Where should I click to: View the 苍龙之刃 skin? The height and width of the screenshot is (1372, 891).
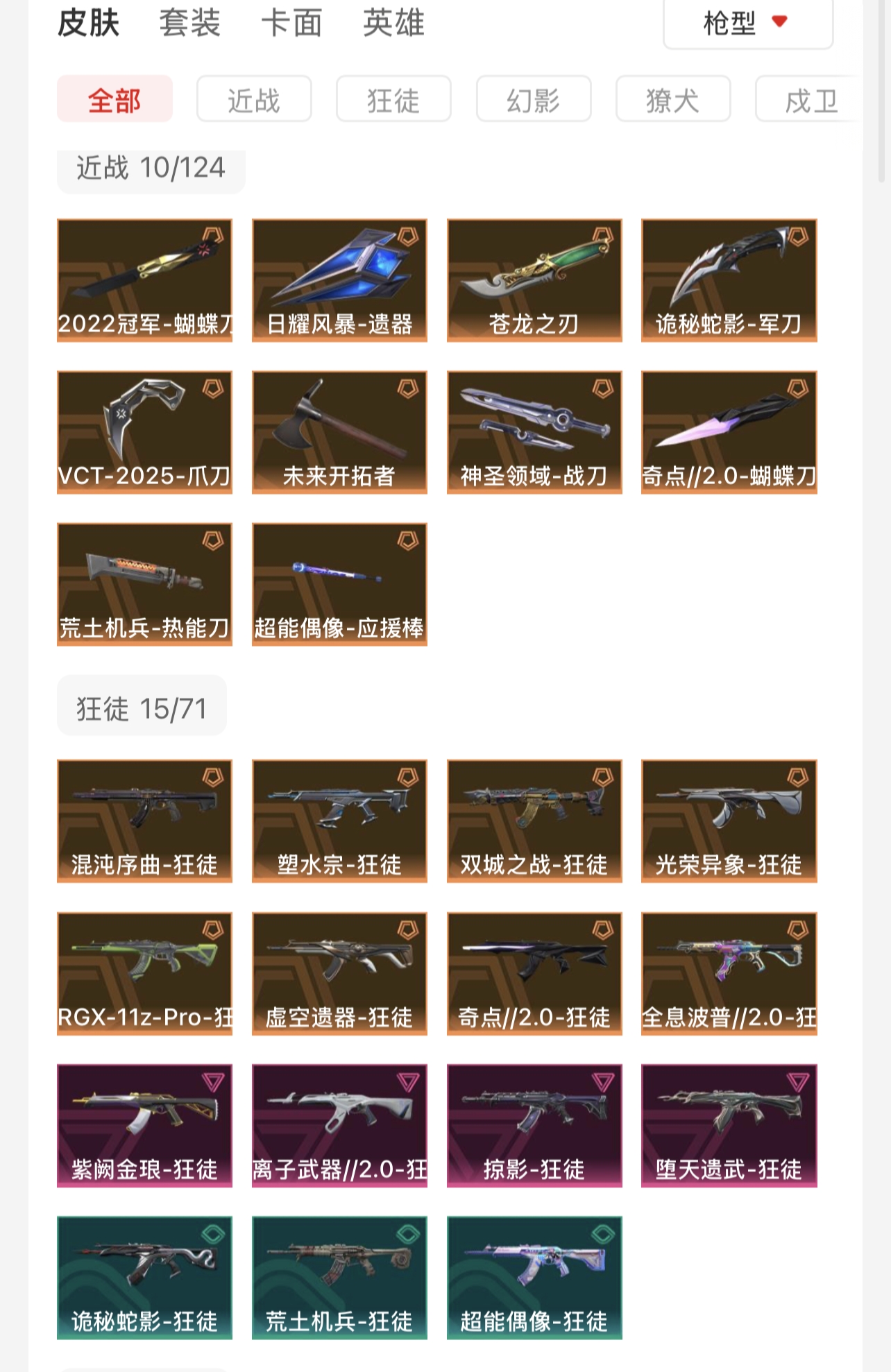pyautogui.click(x=534, y=280)
